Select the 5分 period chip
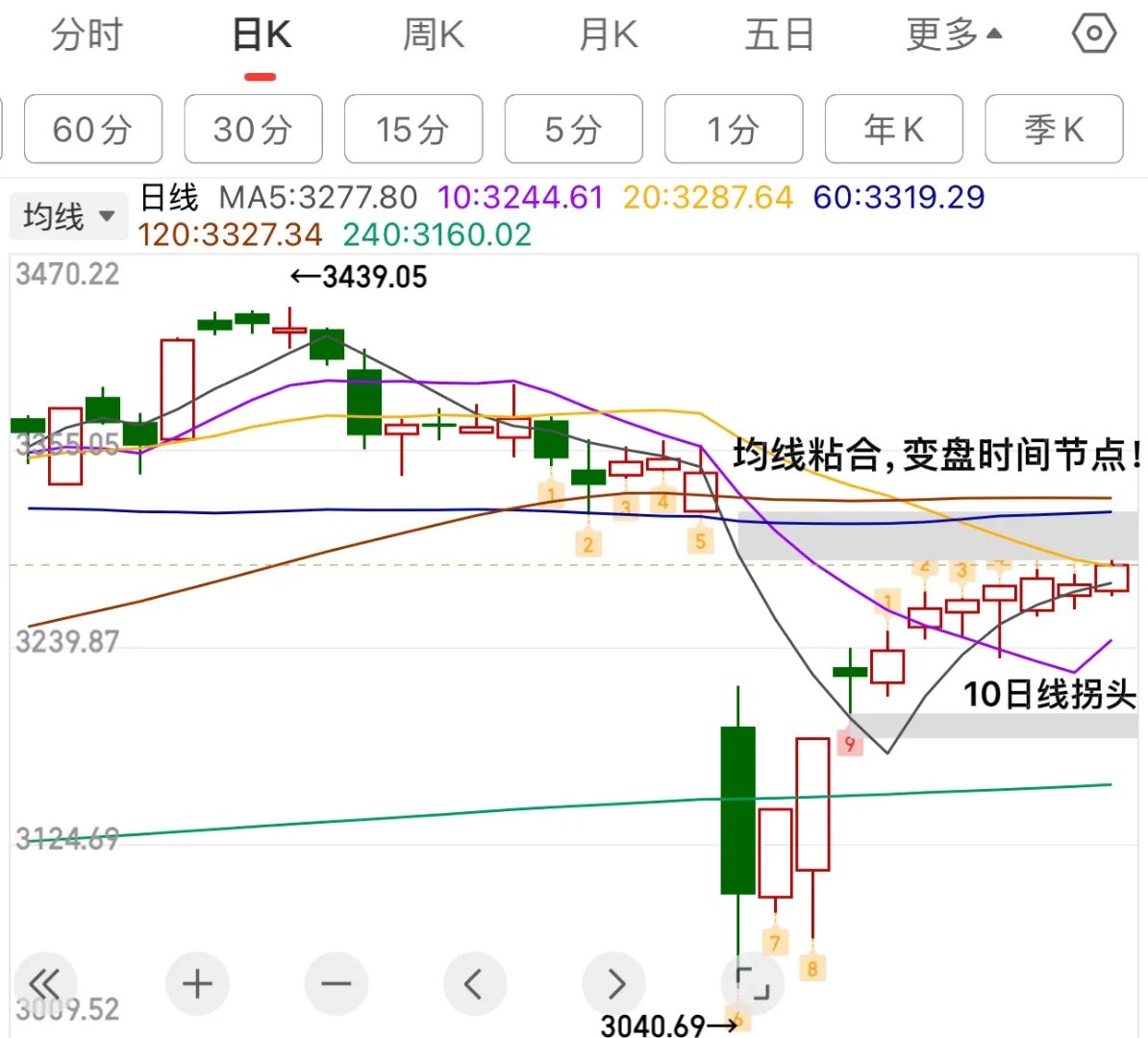This screenshot has width=1148, height=1038. pos(574,129)
